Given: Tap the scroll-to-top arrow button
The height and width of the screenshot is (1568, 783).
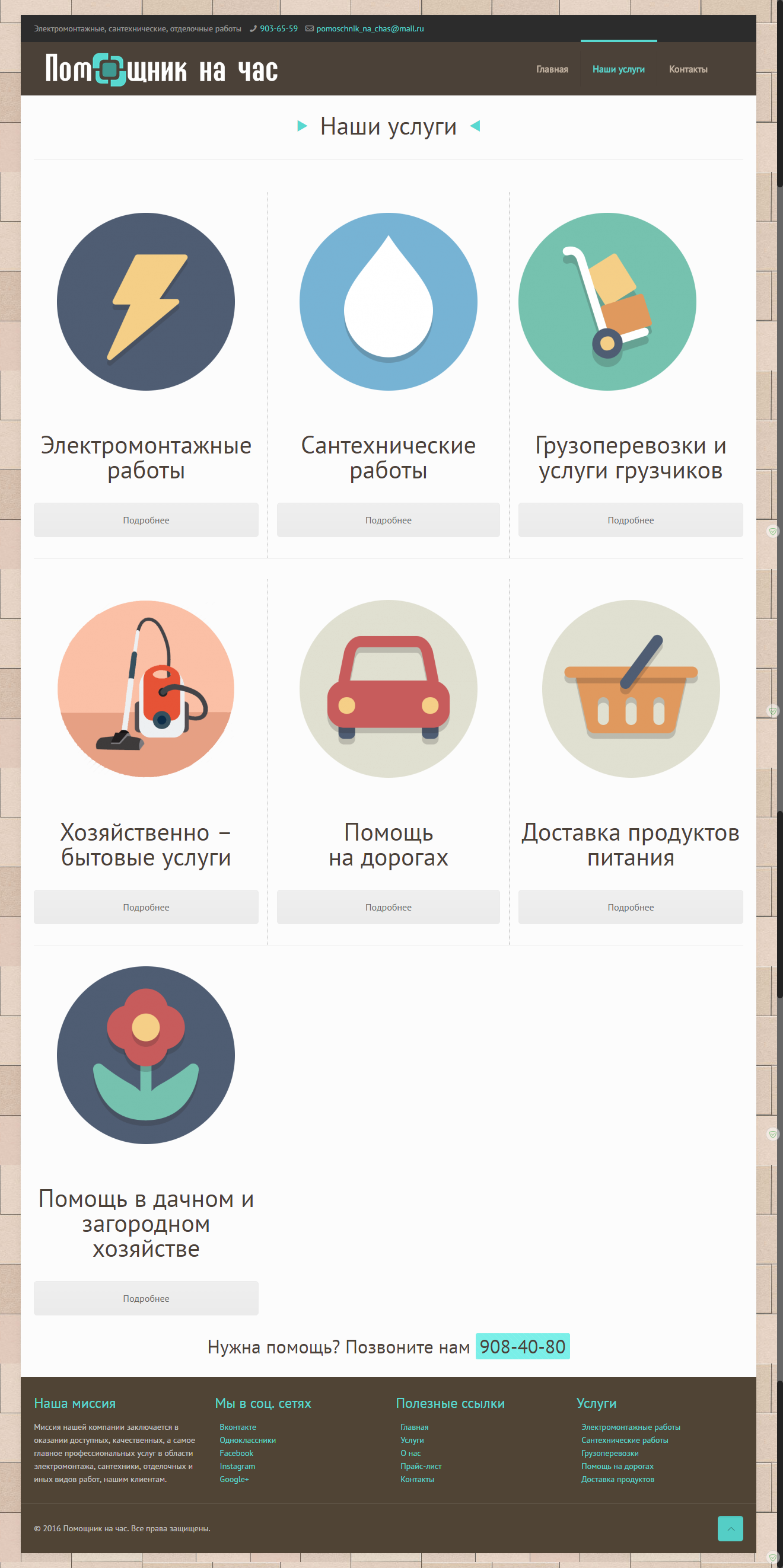Looking at the screenshot, I should [x=730, y=1528].
